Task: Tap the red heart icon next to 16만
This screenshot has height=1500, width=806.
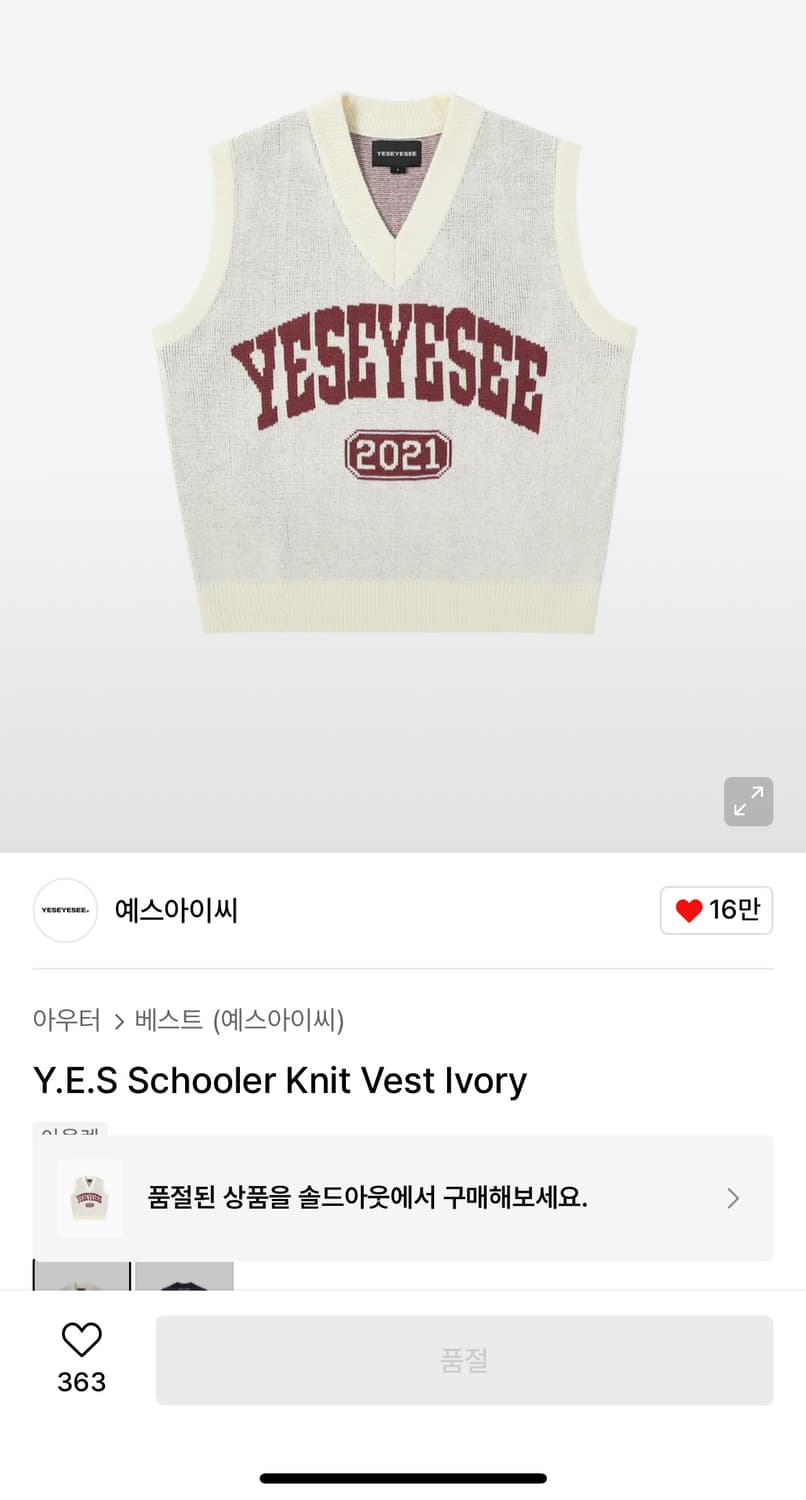Action: [689, 910]
